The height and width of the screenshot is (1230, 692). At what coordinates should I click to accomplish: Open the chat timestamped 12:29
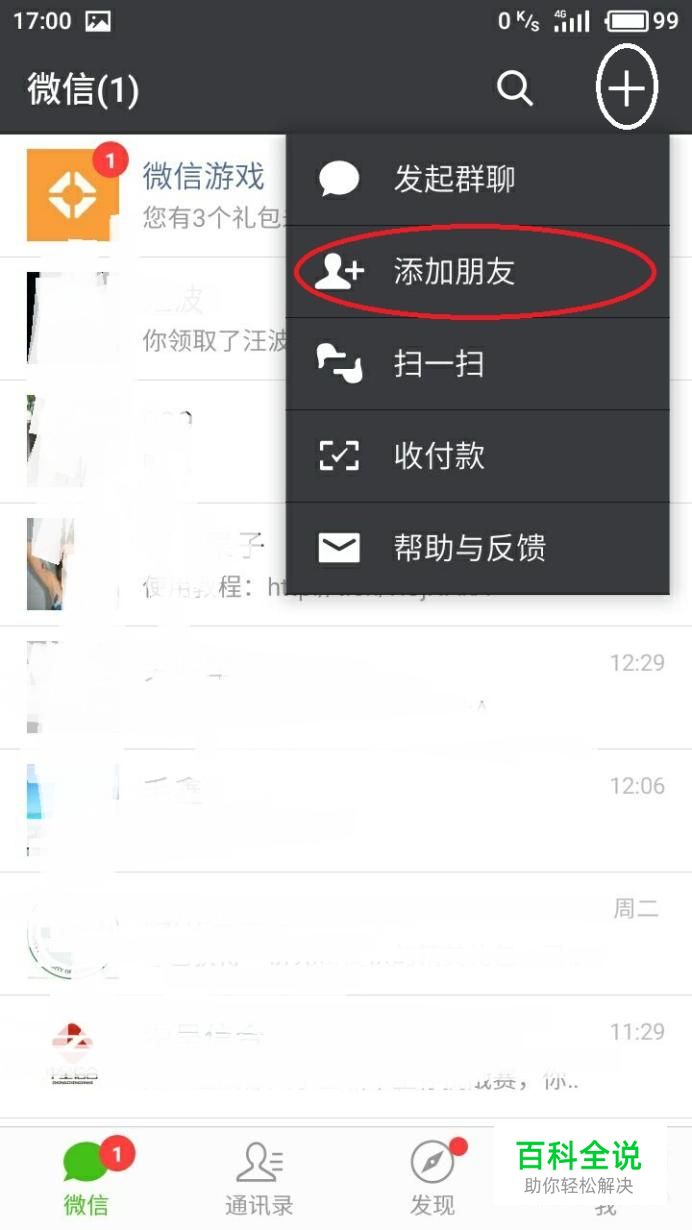(346, 688)
